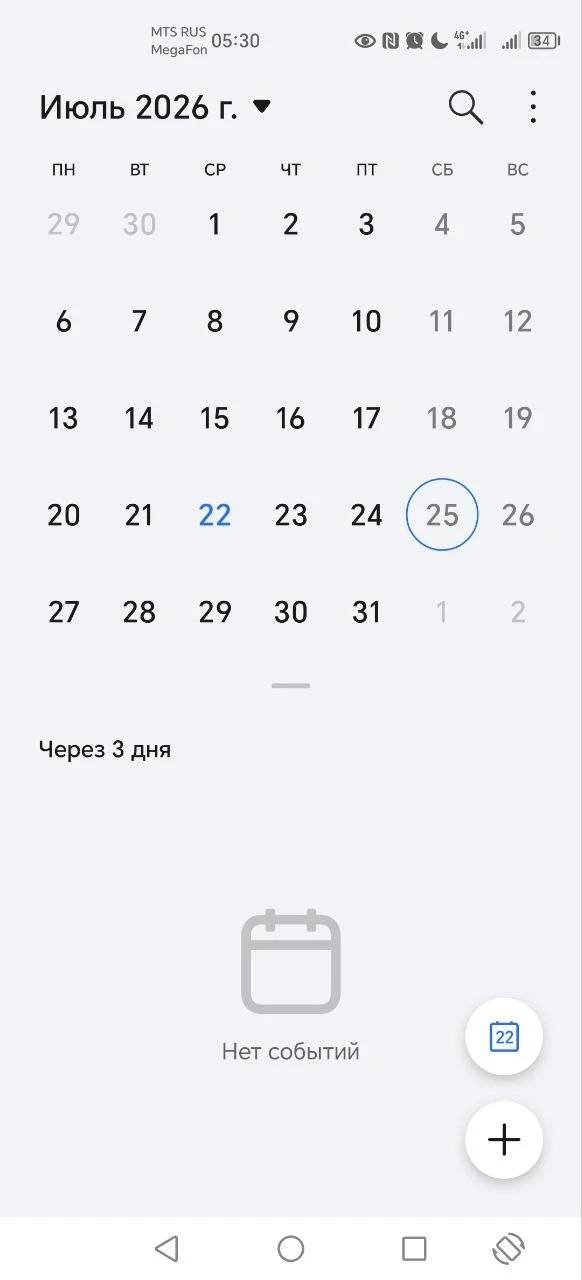Tap the handle below the month grid
The width and height of the screenshot is (582, 1280).
click(291, 686)
